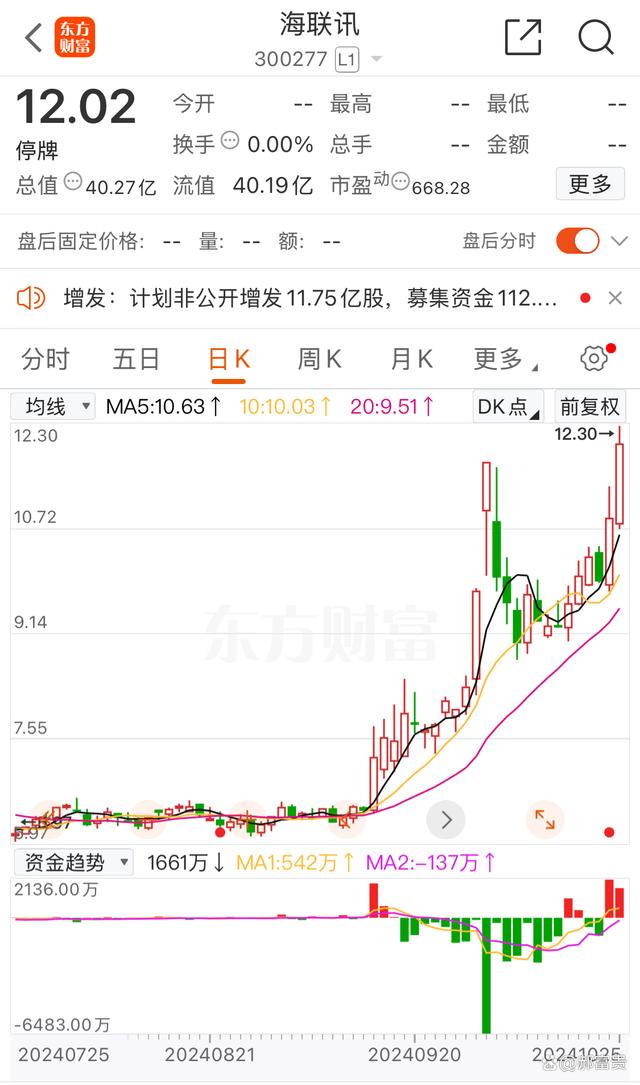
Task: Open the 均线 indicator dropdown
Action: pyautogui.click(x=53, y=406)
